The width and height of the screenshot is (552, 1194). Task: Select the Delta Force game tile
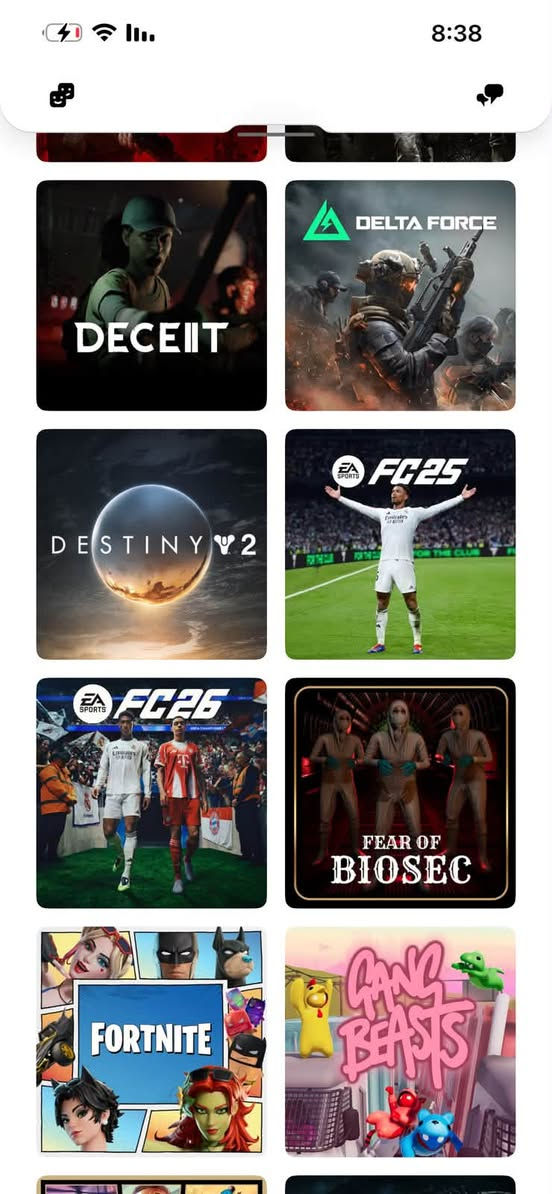(400, 295)
